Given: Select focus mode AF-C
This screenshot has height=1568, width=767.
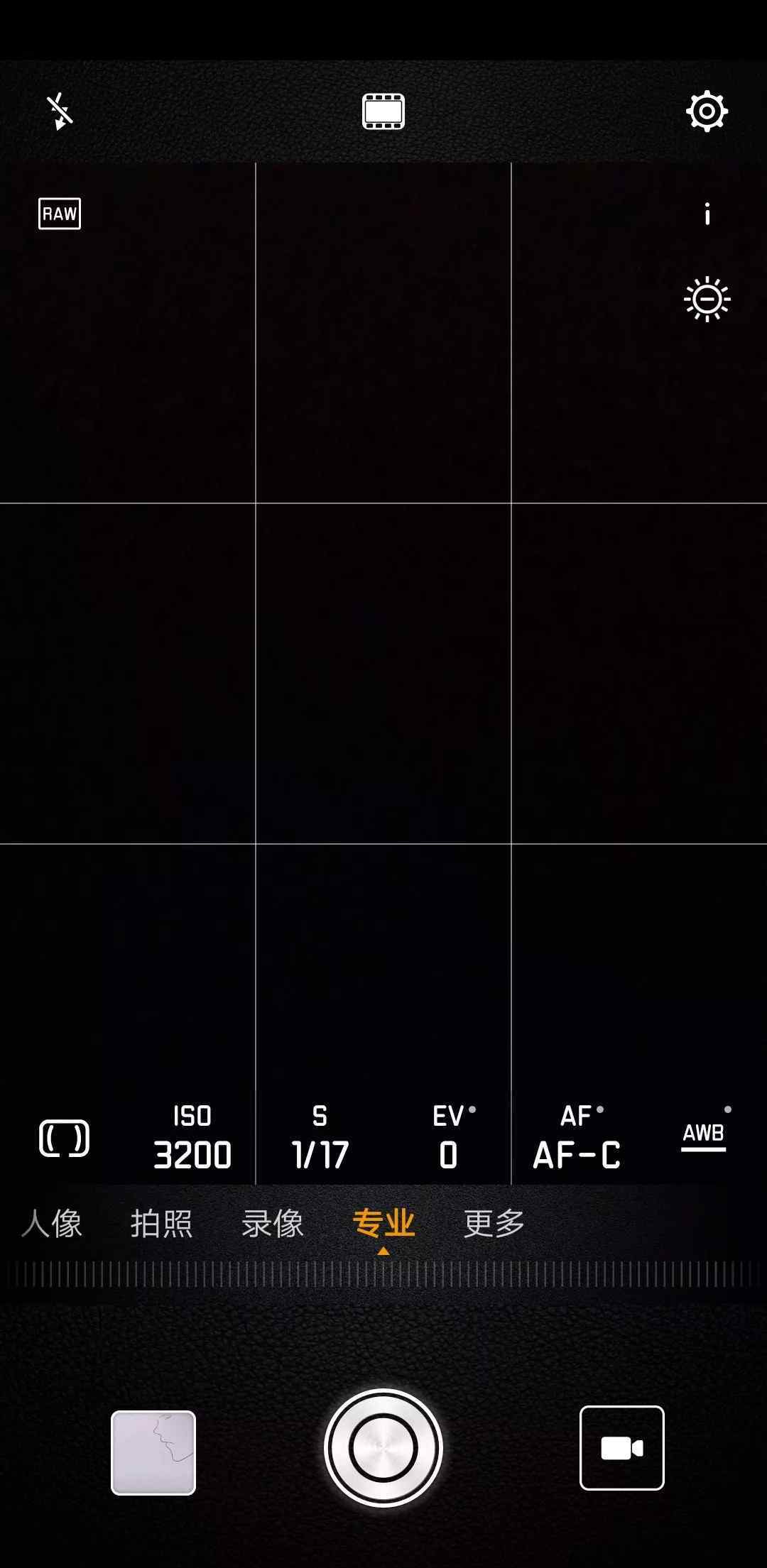Looking at the screenshot, I should pos(577,1138).
